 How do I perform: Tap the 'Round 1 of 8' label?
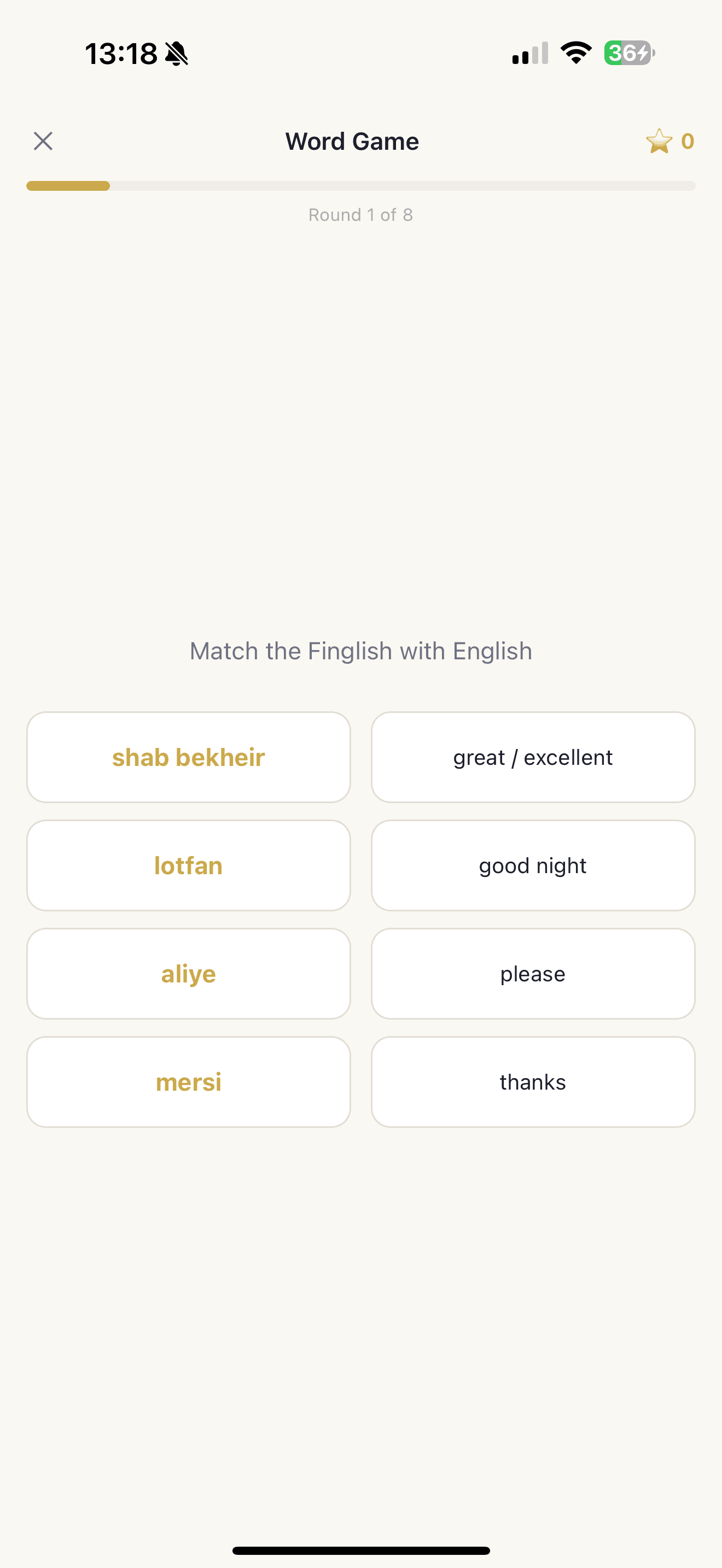(x=360, y=214)
